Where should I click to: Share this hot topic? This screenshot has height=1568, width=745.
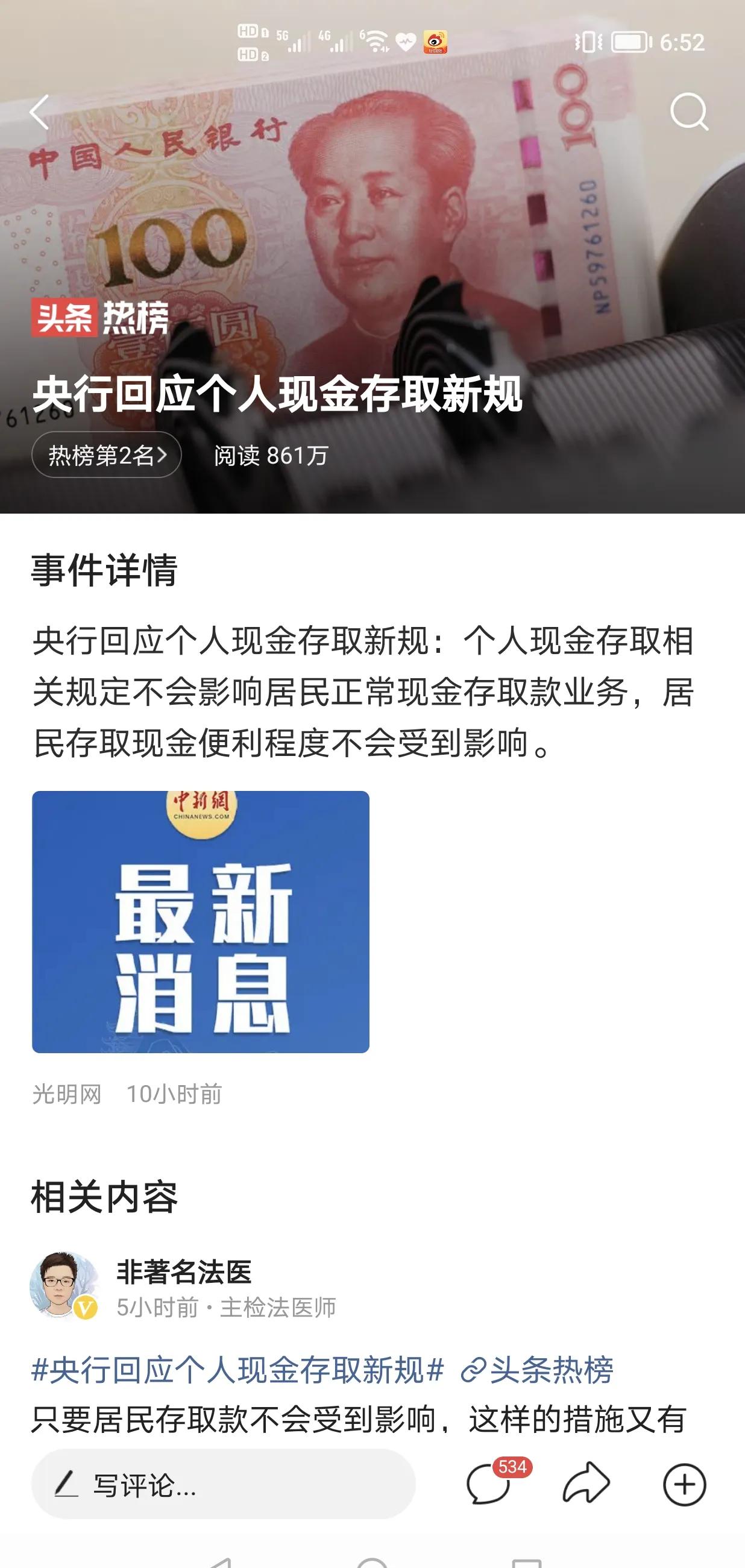pos(585,1485)
